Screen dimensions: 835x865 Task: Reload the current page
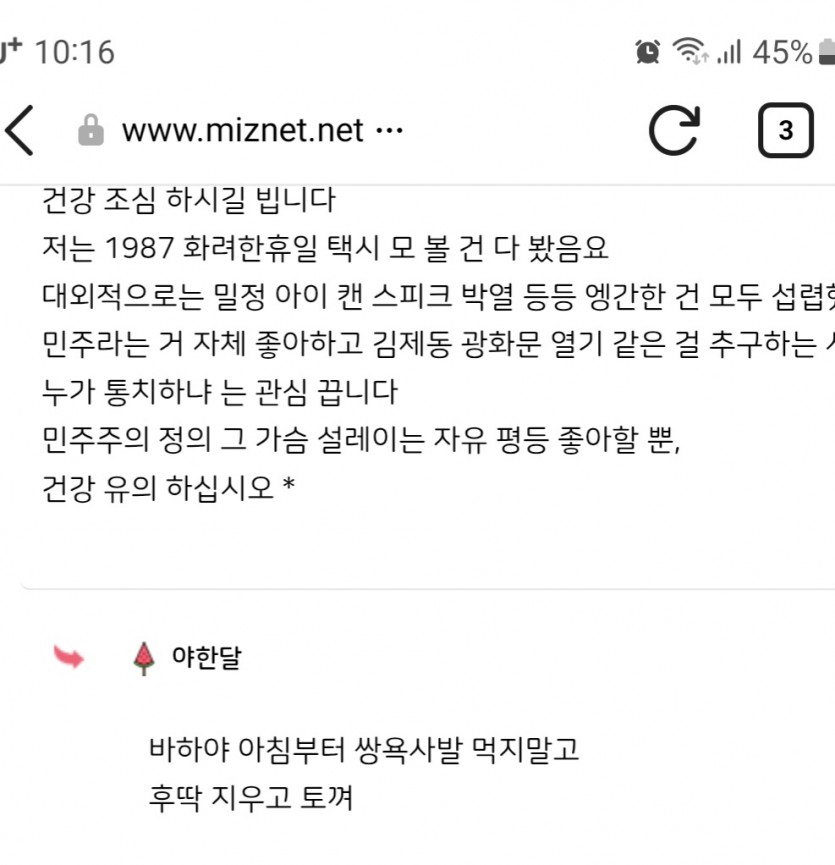click(x=673, y=130)
